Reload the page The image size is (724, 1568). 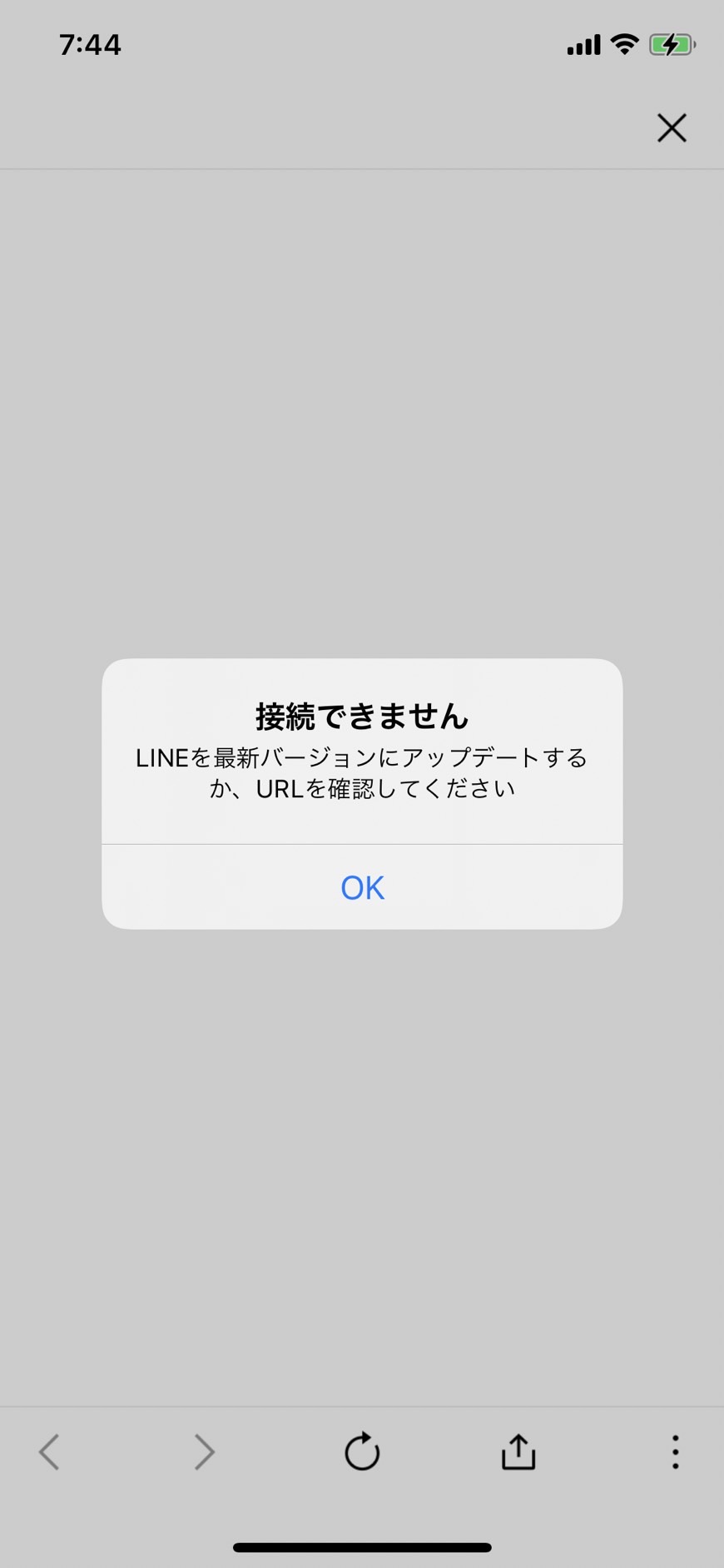point(362,1451)
